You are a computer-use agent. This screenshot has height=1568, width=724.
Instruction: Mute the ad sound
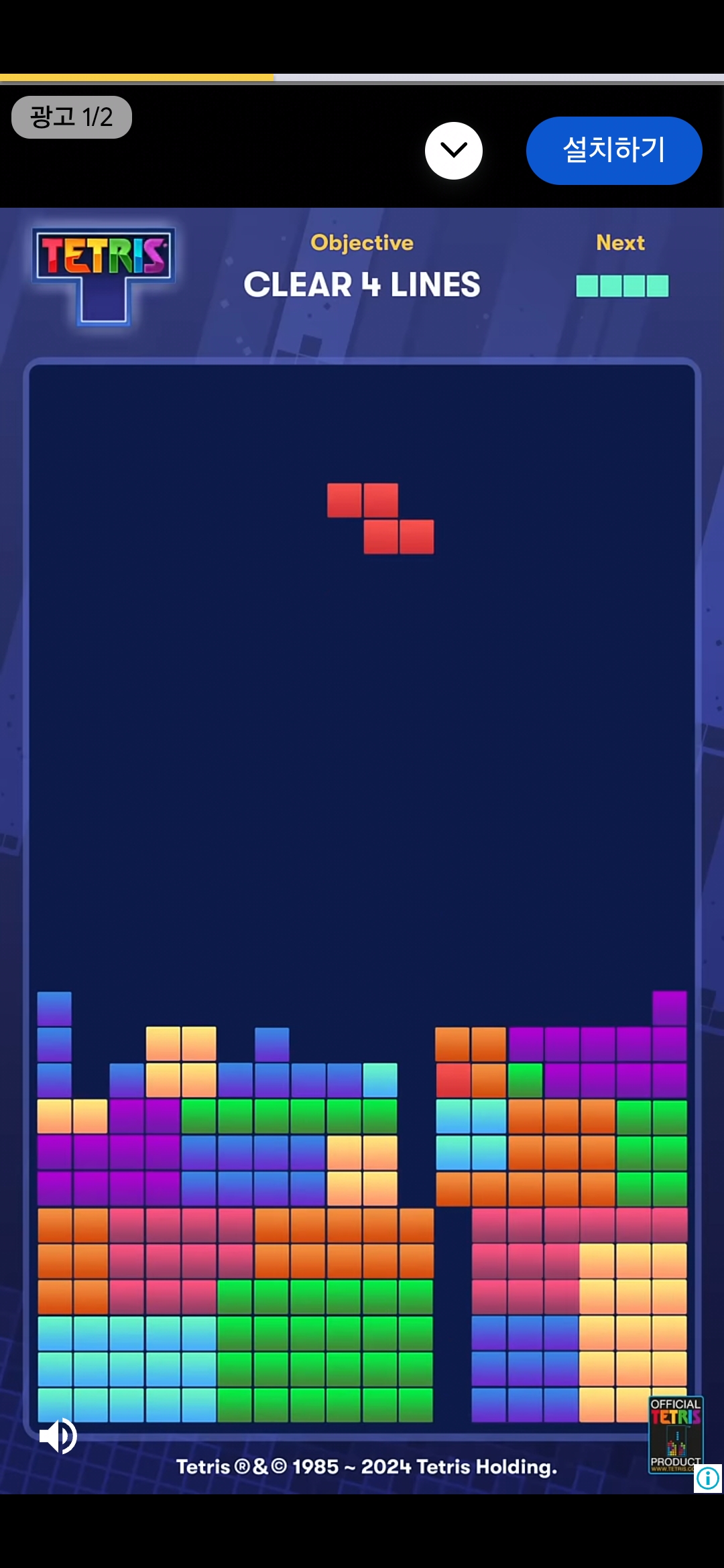(x=58, y=1435)
